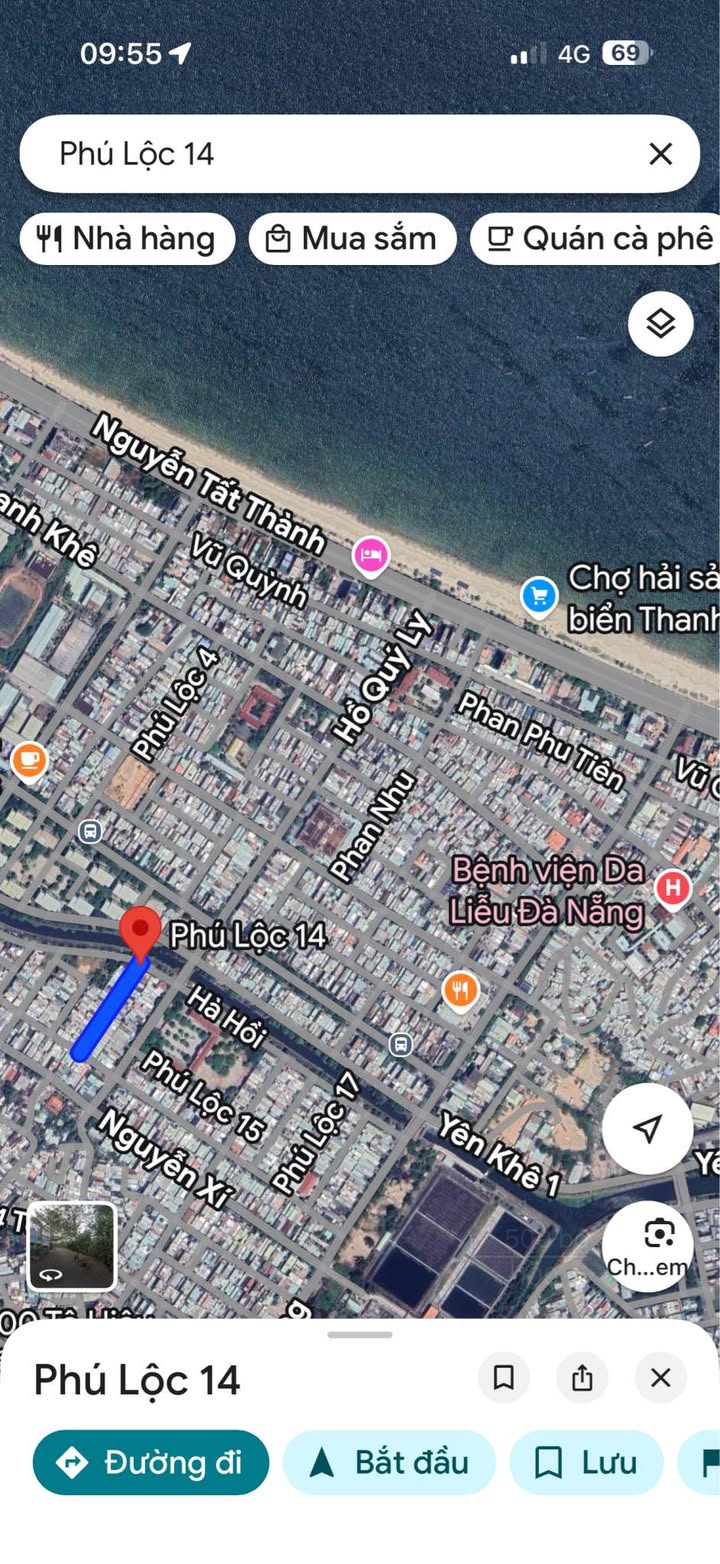
Task: Filter by Mua sắm chip
Action: (x=352, y=239)
